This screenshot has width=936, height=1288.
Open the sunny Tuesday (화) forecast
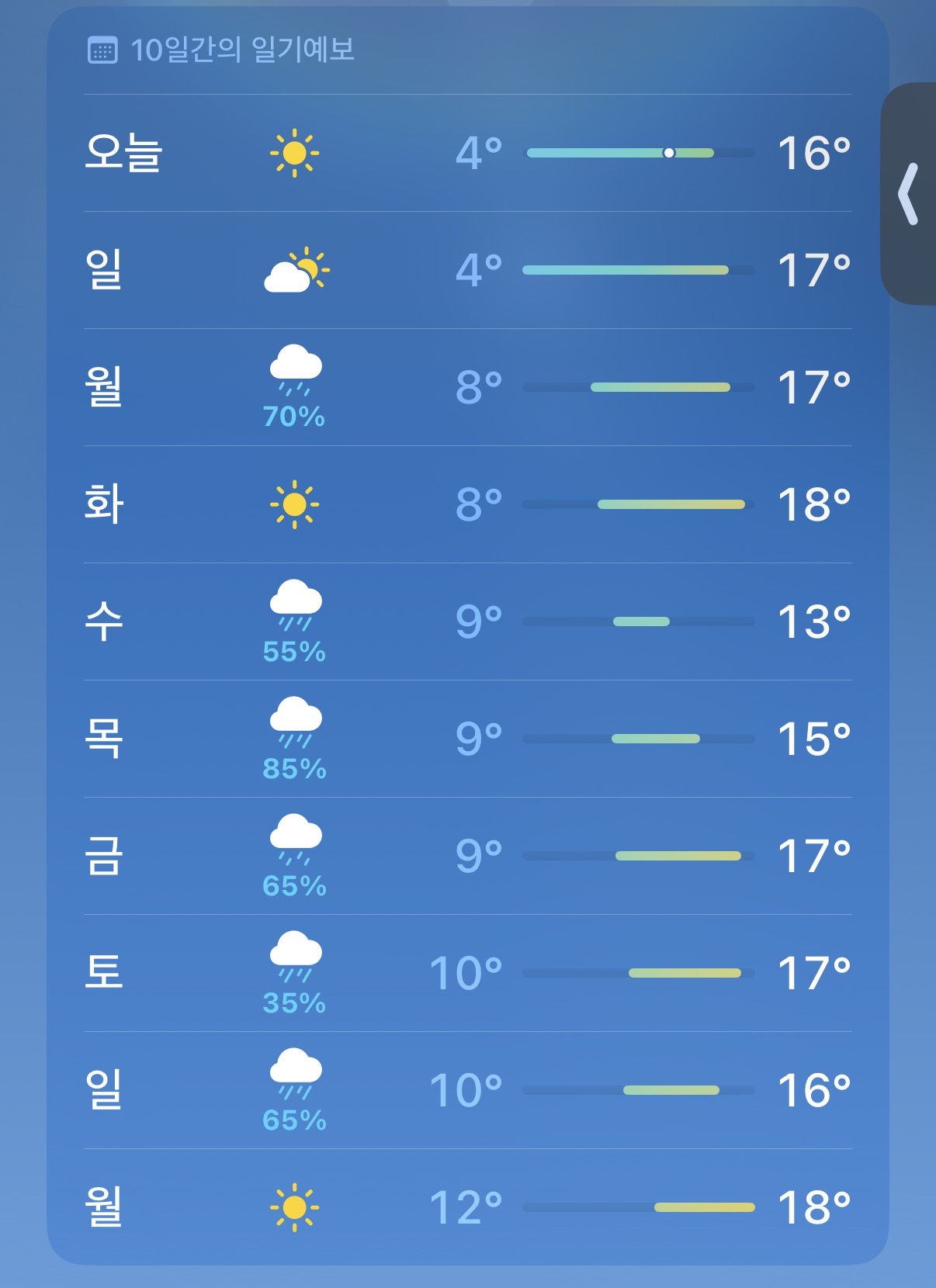(x=468, y=504)
